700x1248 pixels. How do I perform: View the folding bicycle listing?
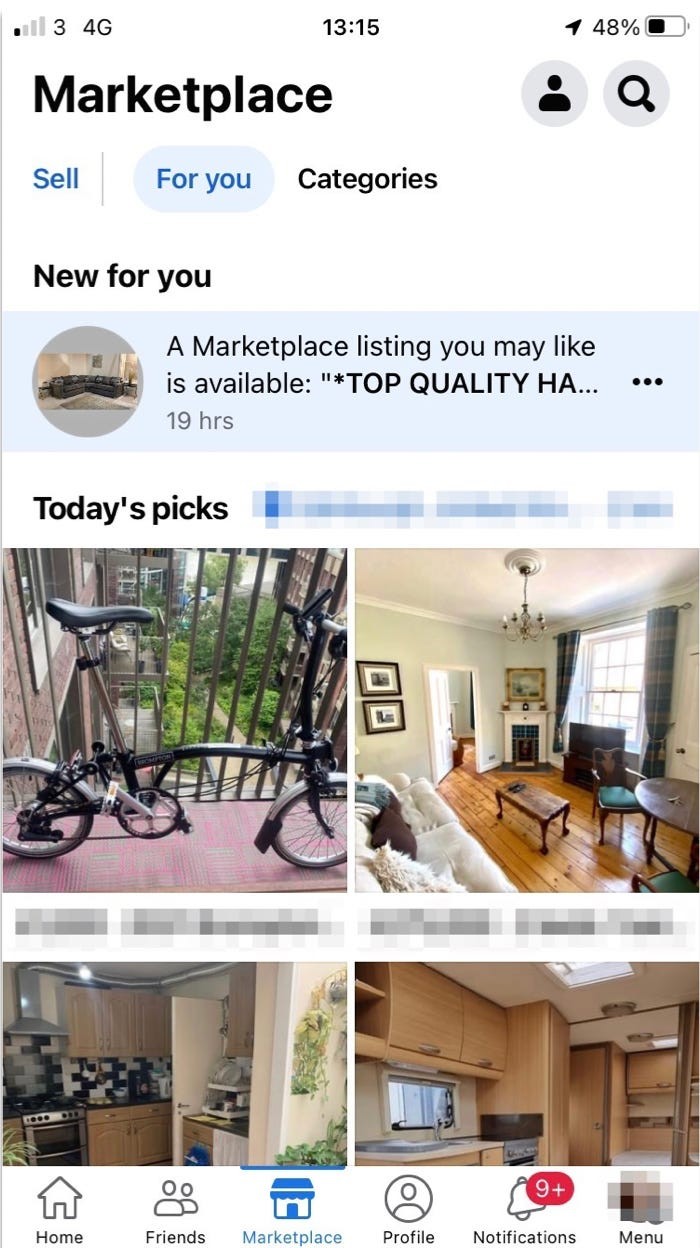(x=175, y=720)
